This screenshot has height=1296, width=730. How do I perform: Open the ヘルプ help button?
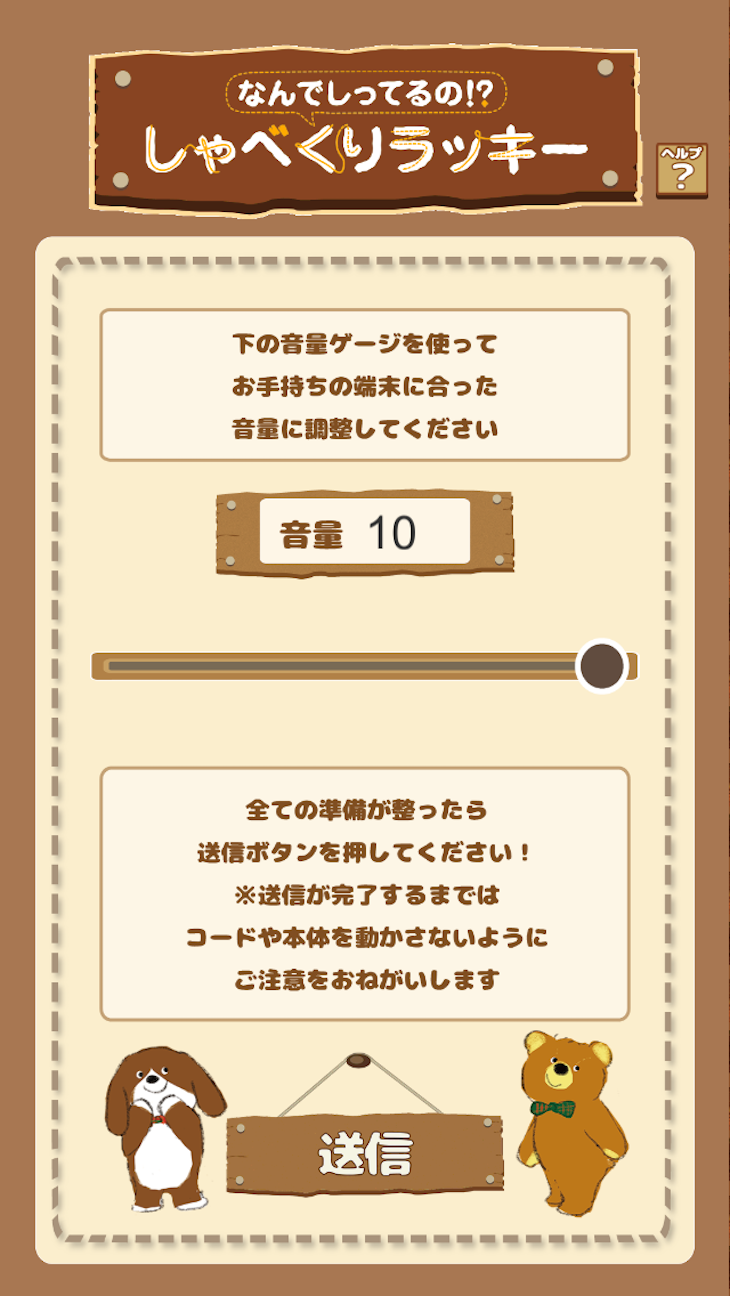click(682, 170)
